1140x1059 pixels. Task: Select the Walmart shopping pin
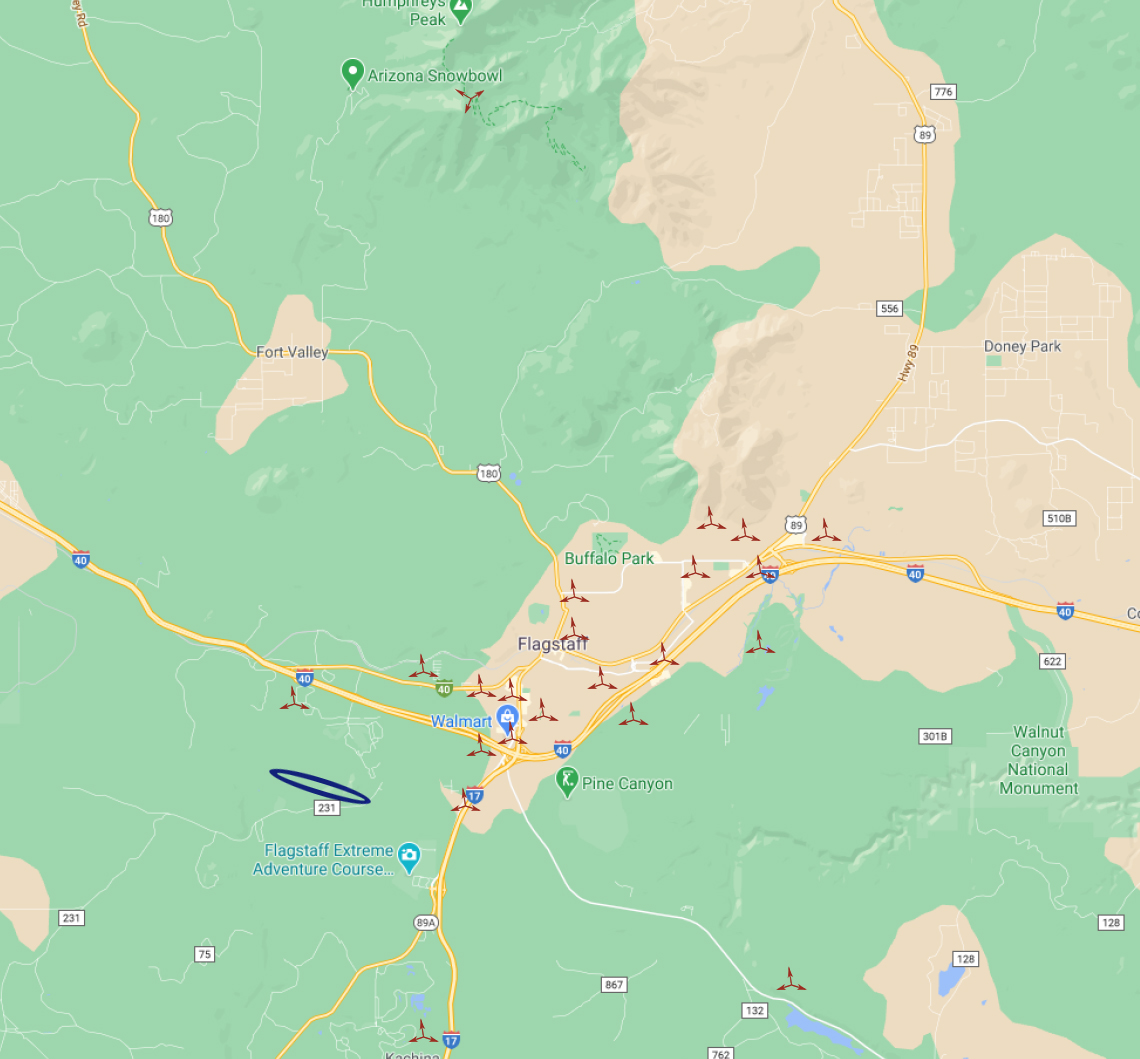[508, 718]
